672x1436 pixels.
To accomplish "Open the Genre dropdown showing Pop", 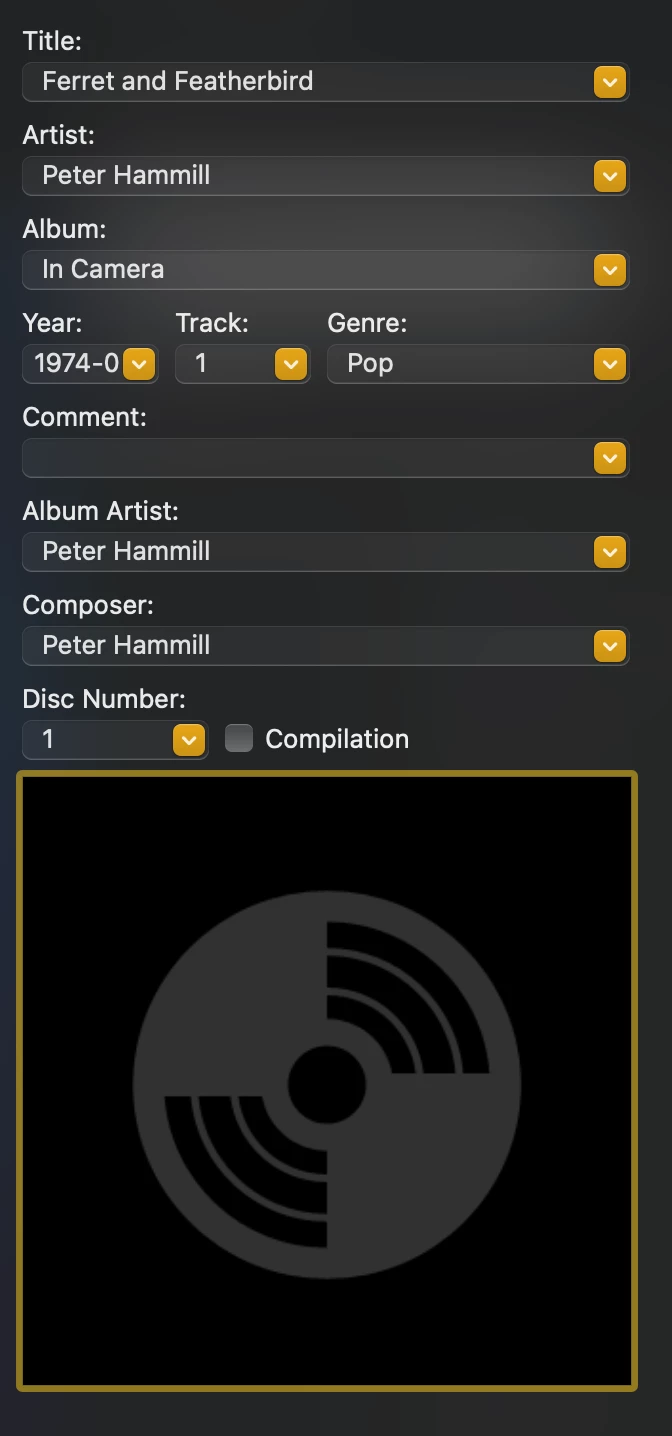I will click(609, 363).
